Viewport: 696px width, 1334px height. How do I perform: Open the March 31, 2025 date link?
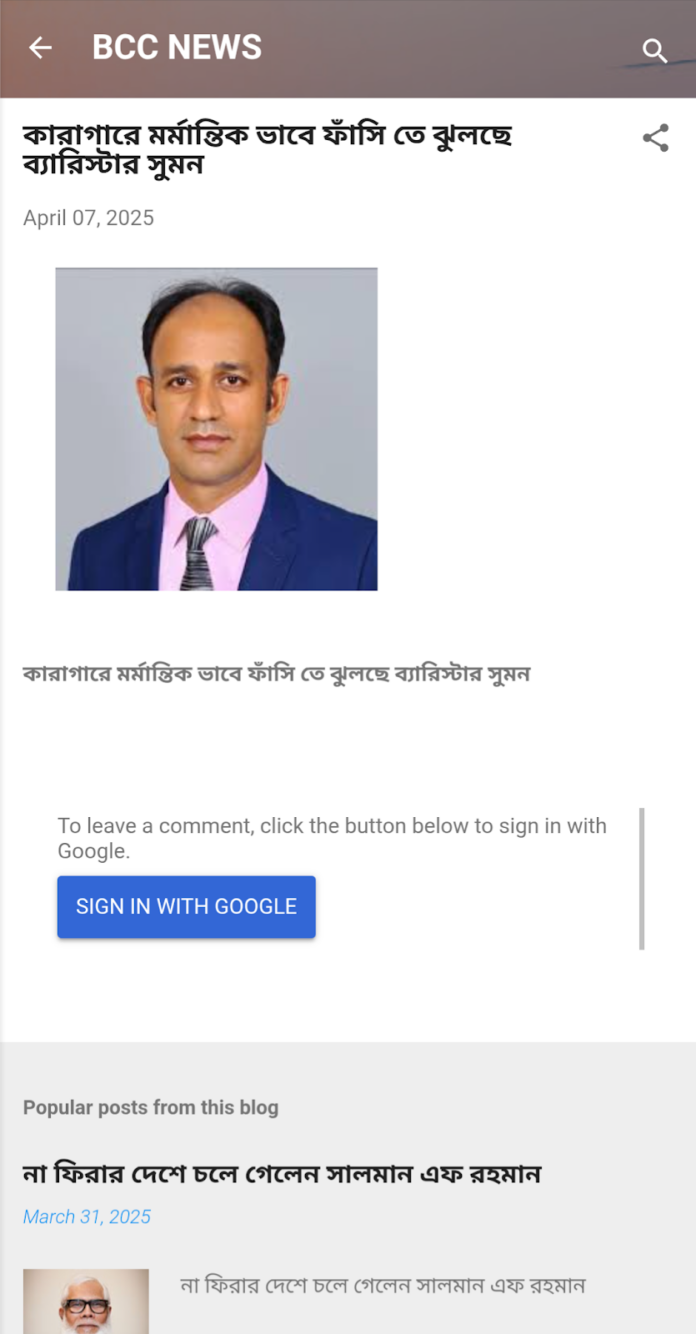pos(87,1216)
